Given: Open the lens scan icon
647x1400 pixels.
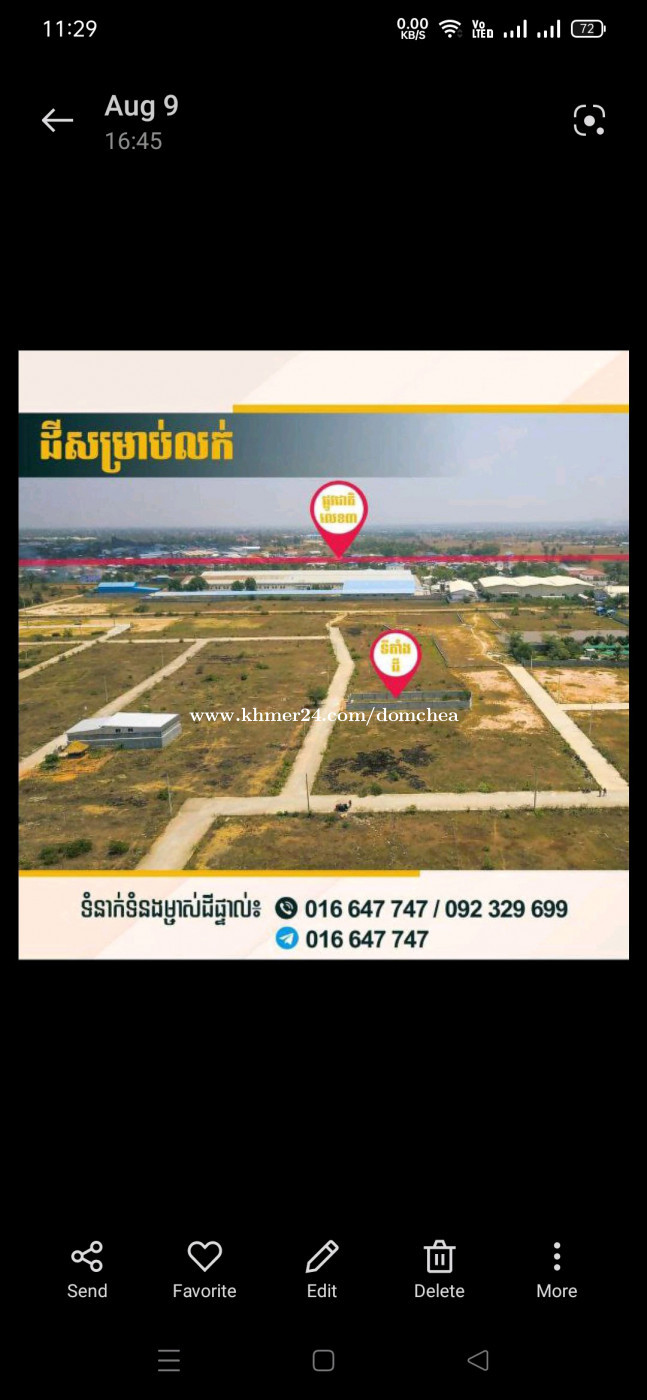Looking at the screenshot, I should pos(589,121).
